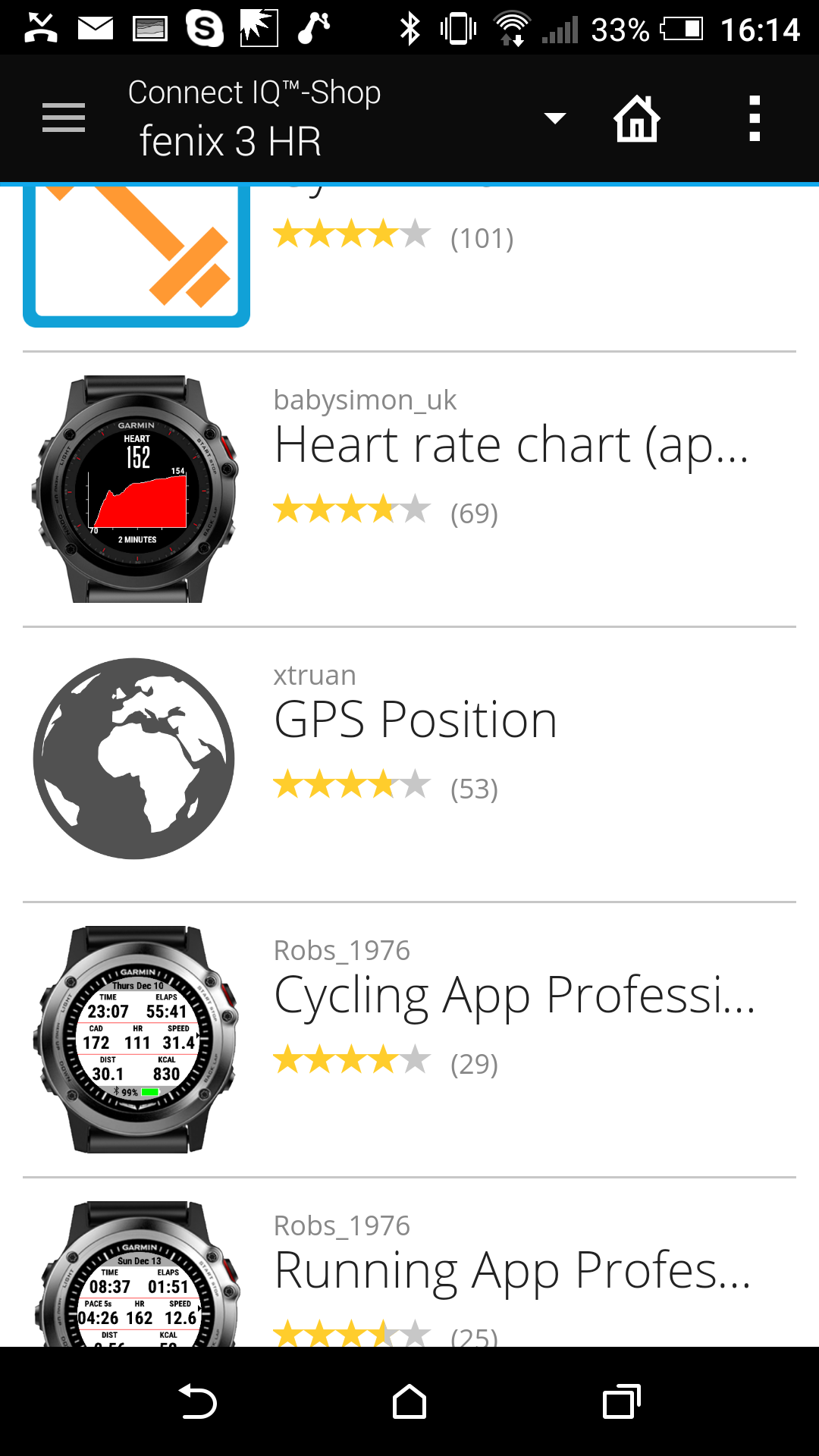Open the overflow menu
The width and height of the screenshot is (819, 1456).
(754, 118)
